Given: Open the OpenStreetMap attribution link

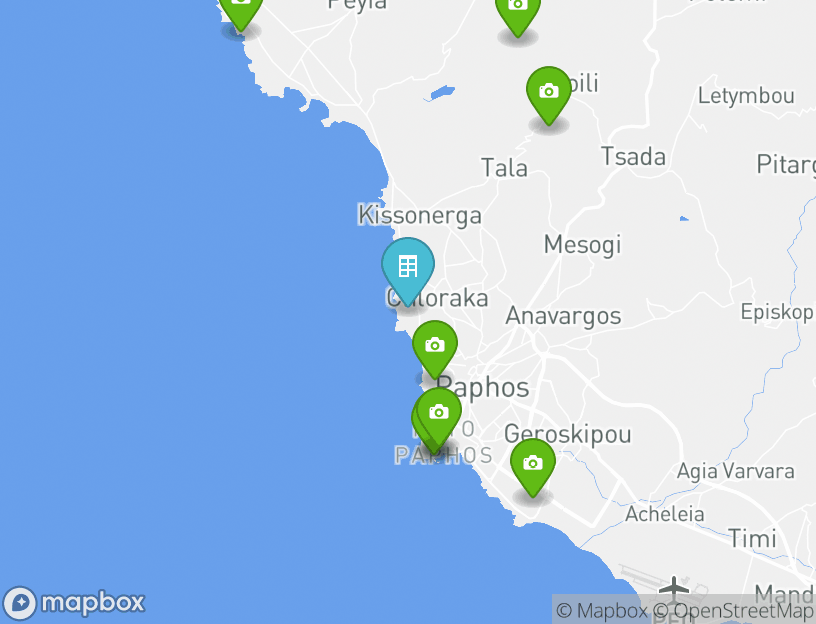Looking at the screenshot, I should point(733,610).
